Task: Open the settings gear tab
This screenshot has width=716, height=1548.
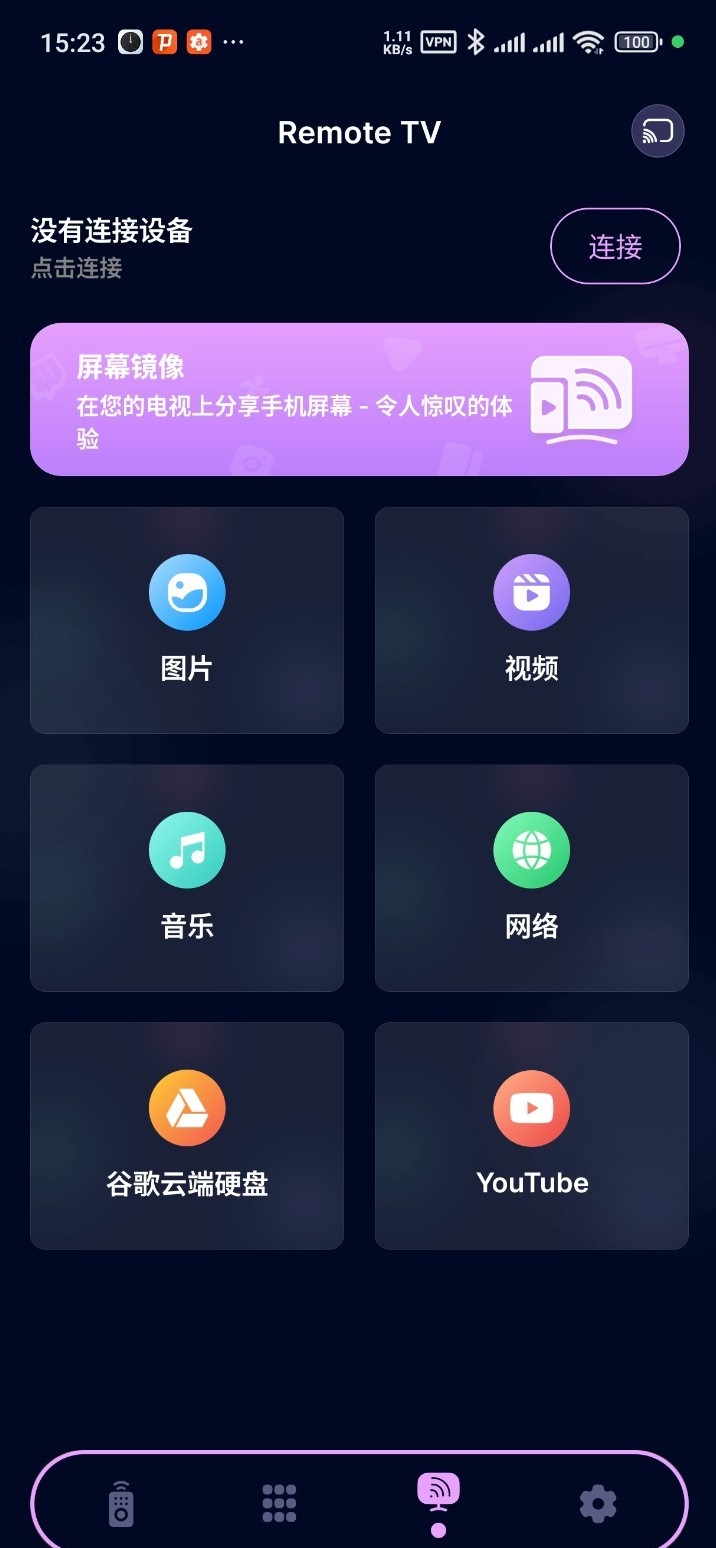Action: 598,1503
